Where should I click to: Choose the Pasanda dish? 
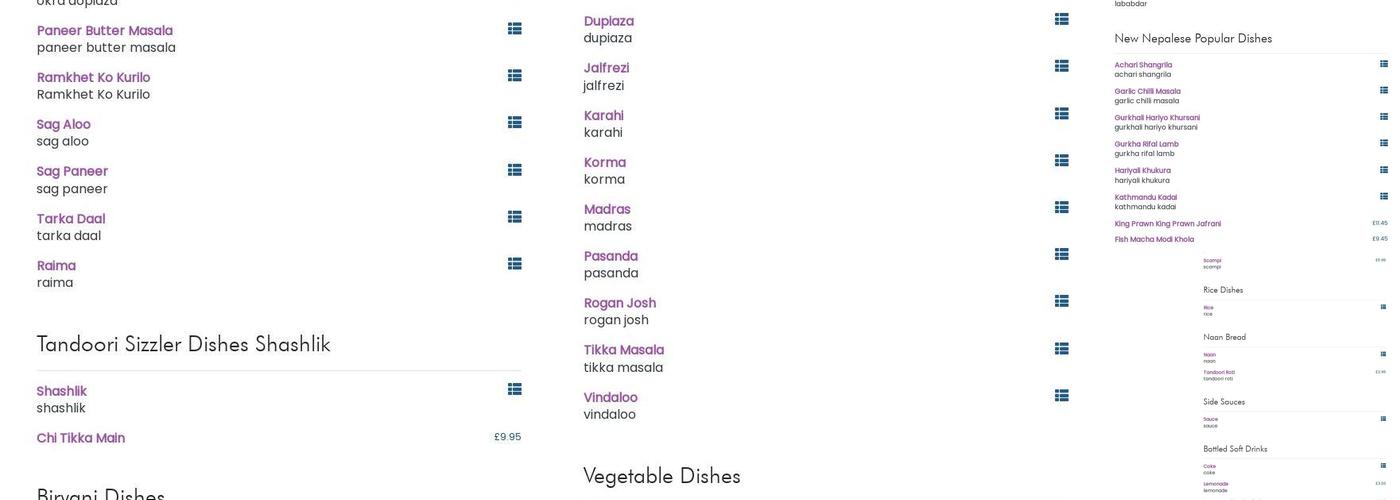pyautogui.click(x=610, y=256)
